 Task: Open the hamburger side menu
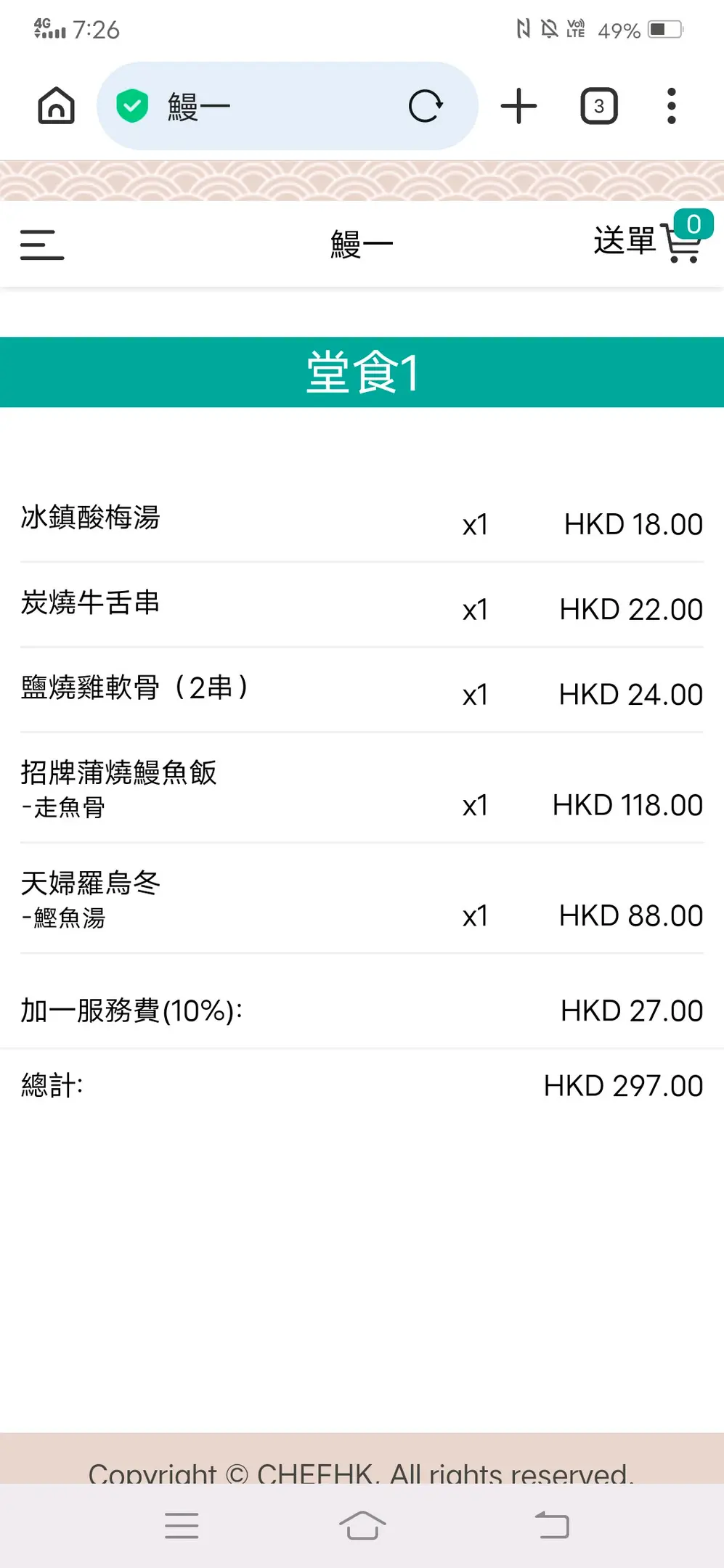pyautogui.click(x=42, y=245)
